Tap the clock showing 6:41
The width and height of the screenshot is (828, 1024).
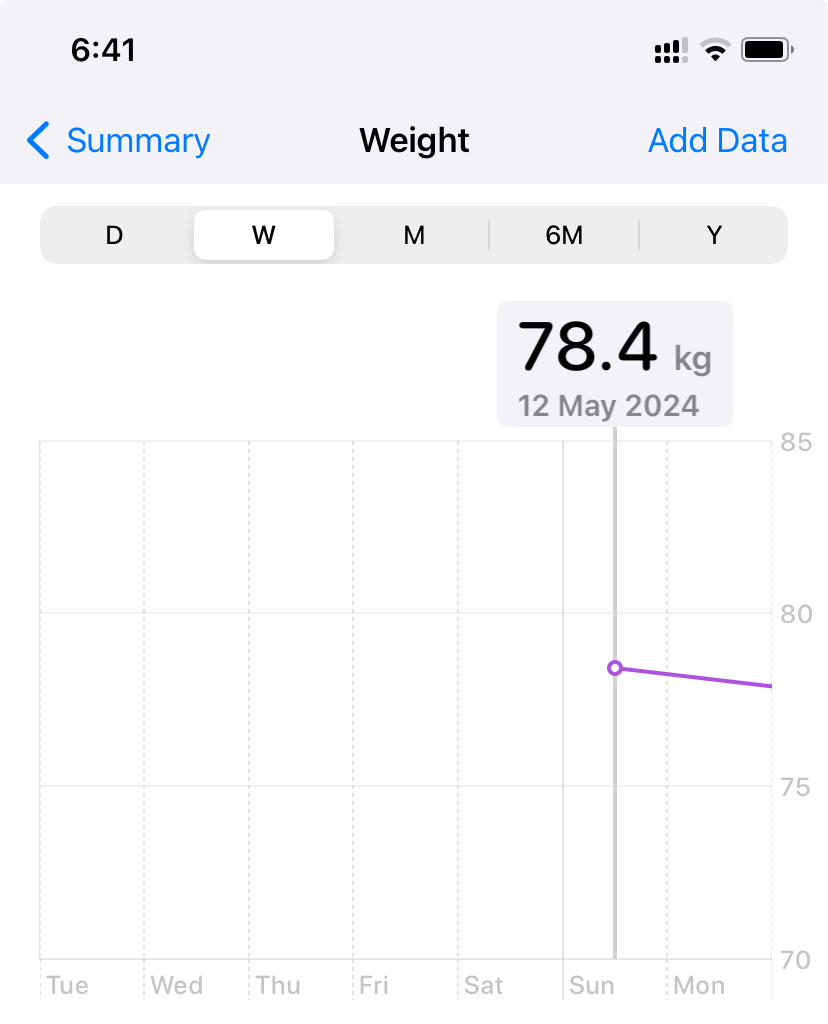(x=104, y=50)
